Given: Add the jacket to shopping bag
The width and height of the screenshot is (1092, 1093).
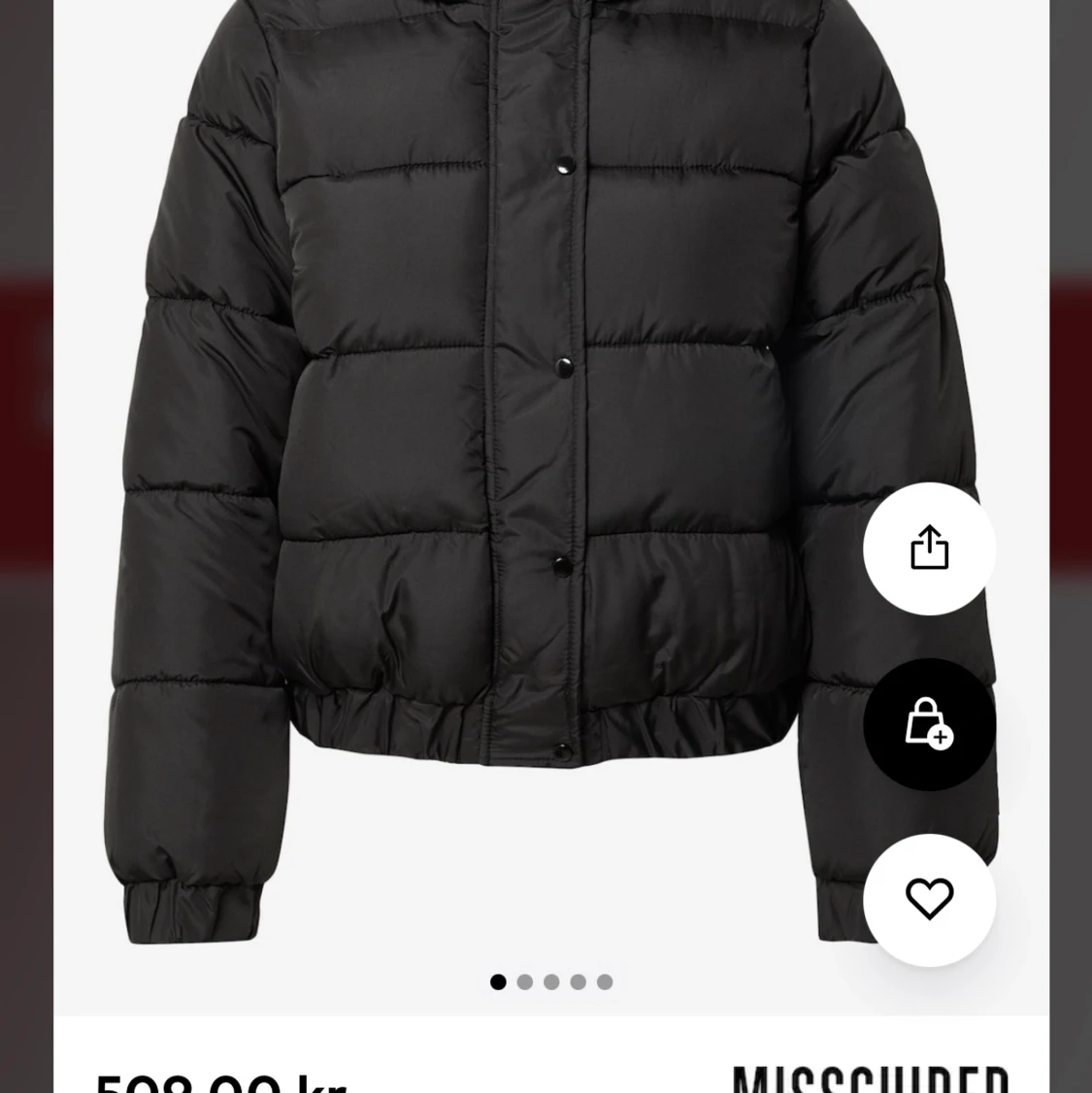Looking at the screenshot, I should click(x=929, y=724).
